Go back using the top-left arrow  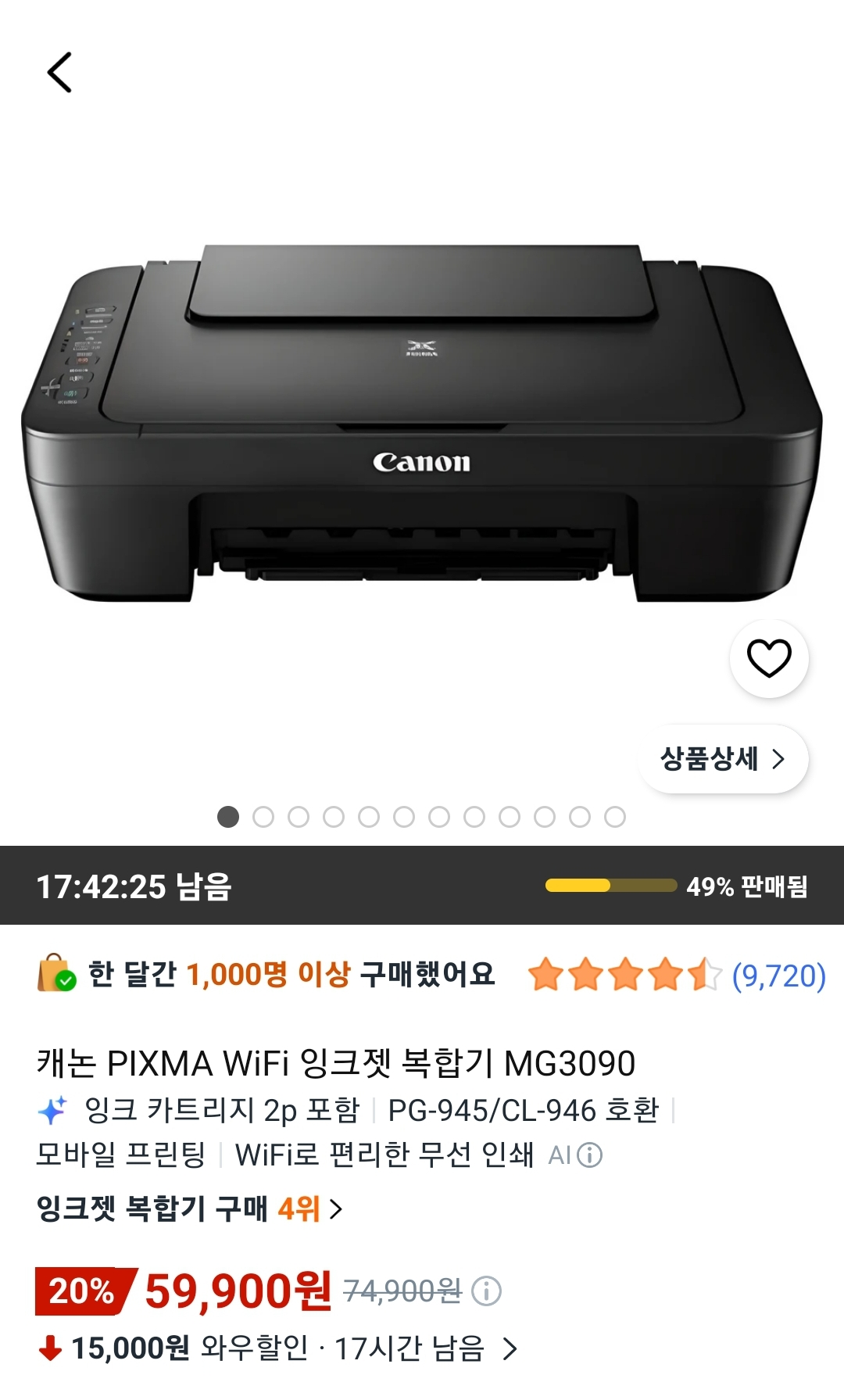click(59, 73)
